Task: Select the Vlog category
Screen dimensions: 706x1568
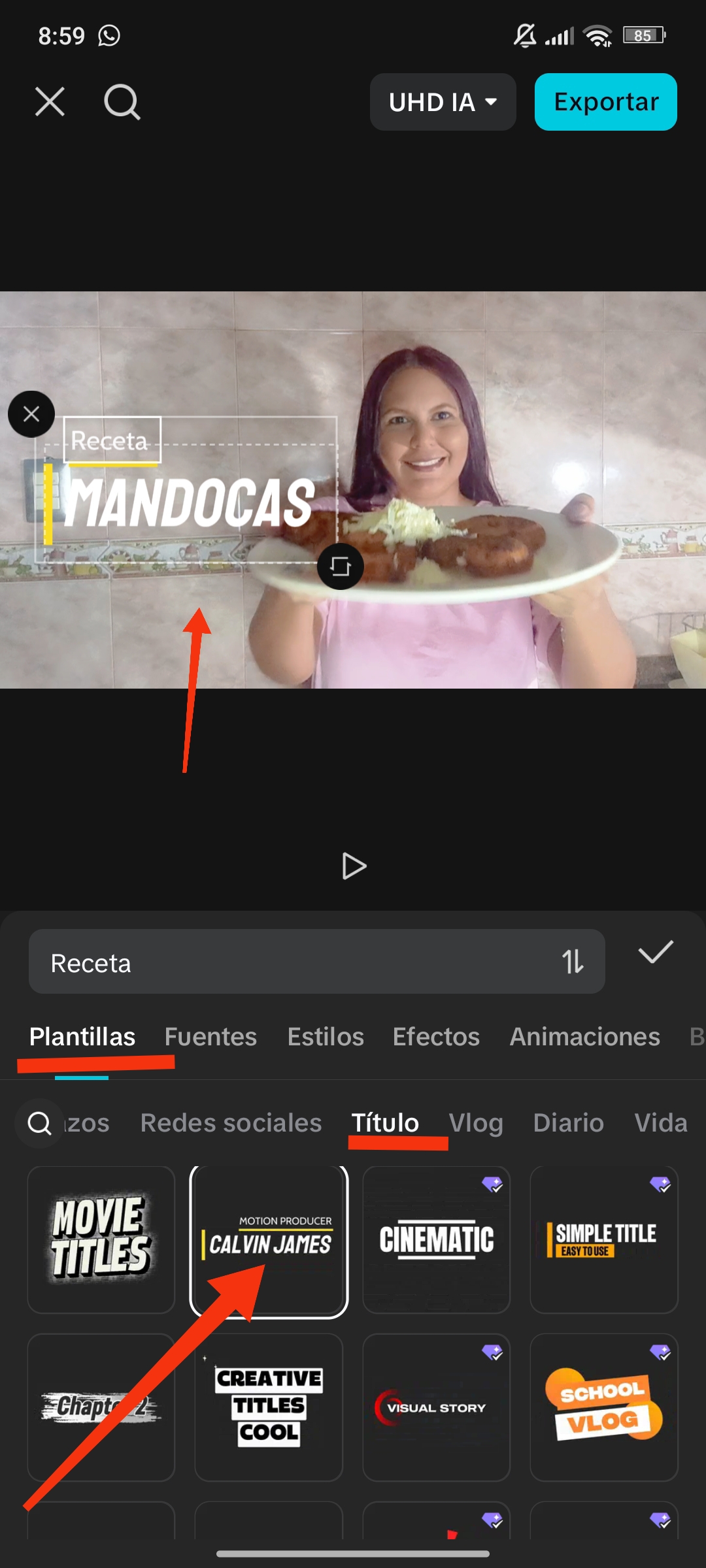Action: pyautogui.click(x=476, y=1123)
